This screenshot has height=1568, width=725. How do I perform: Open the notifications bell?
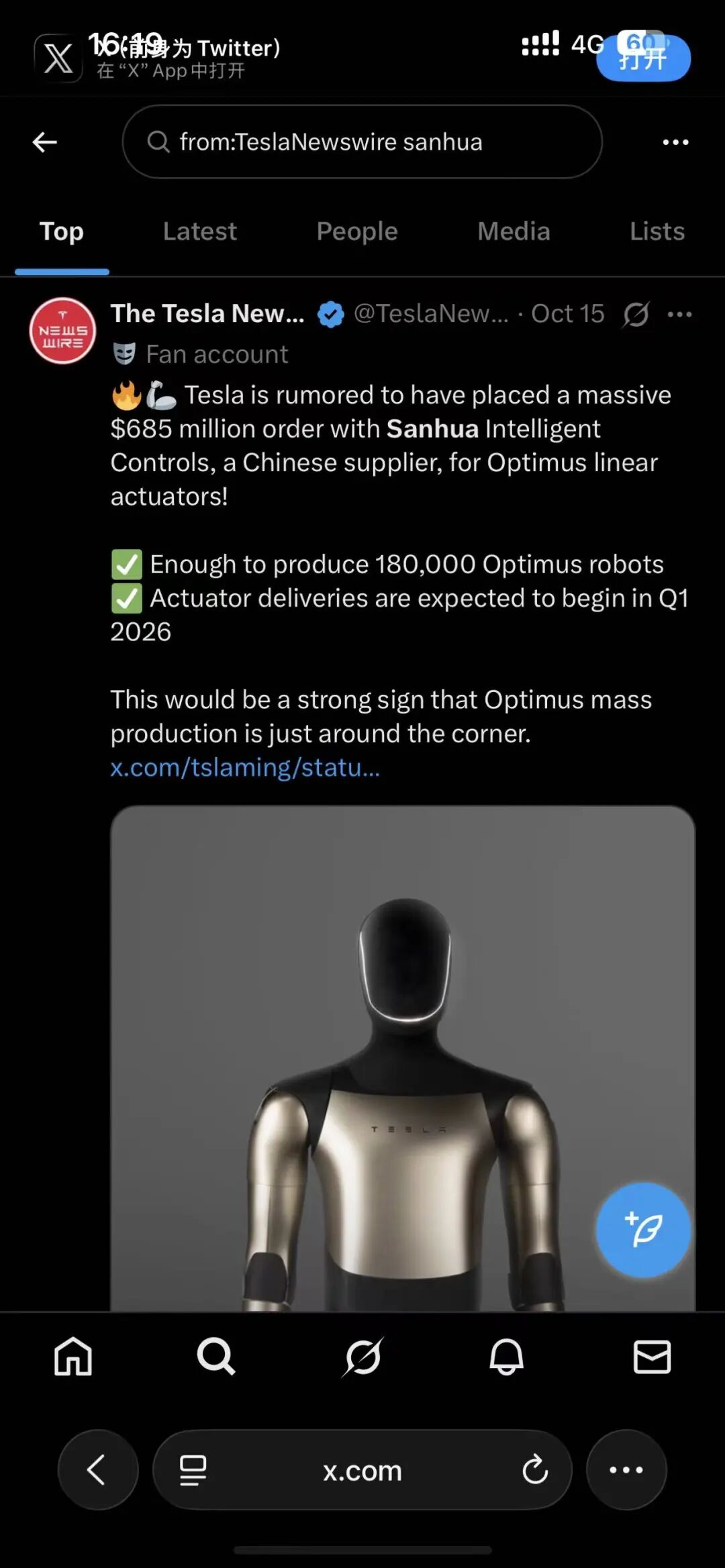coord(506,1357)
